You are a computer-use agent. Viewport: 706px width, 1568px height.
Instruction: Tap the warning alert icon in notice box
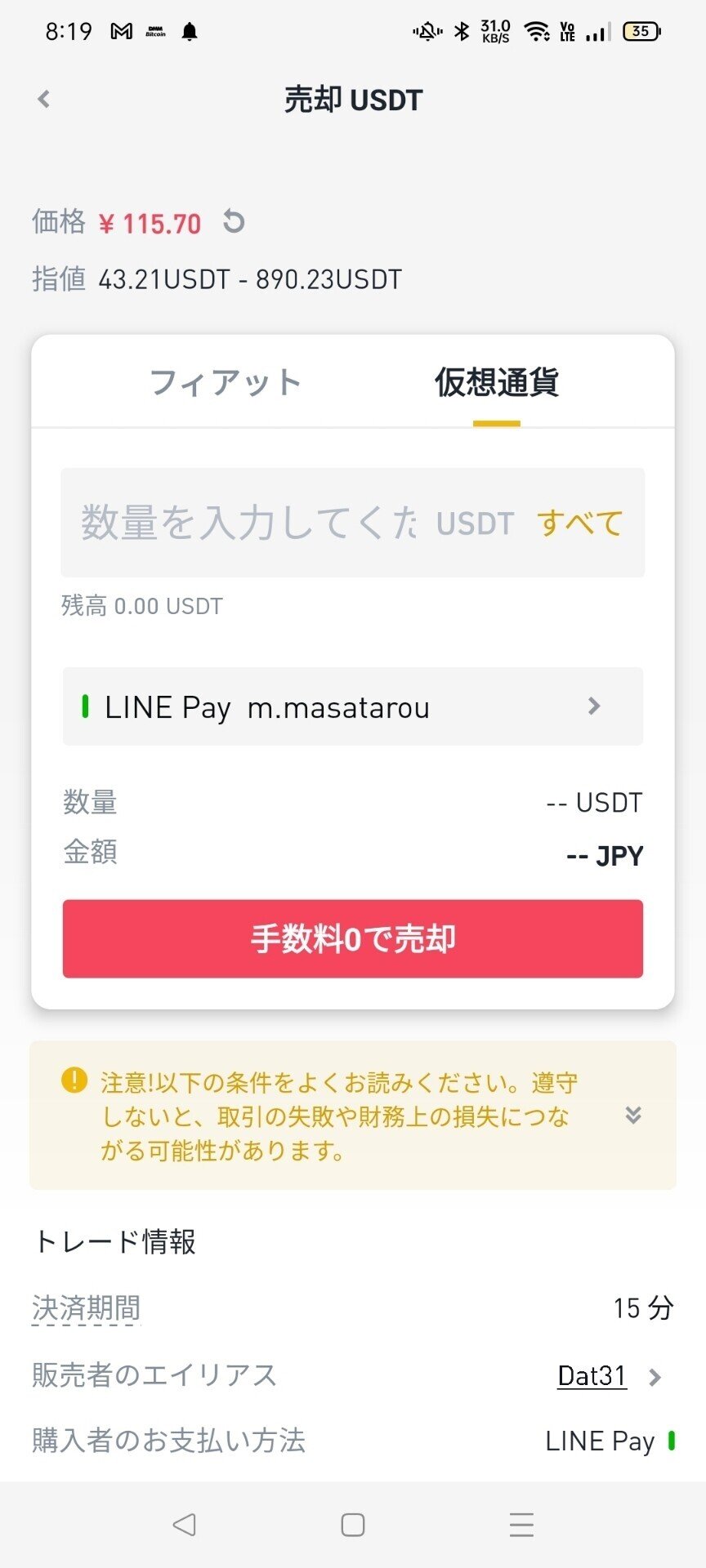74,1080
